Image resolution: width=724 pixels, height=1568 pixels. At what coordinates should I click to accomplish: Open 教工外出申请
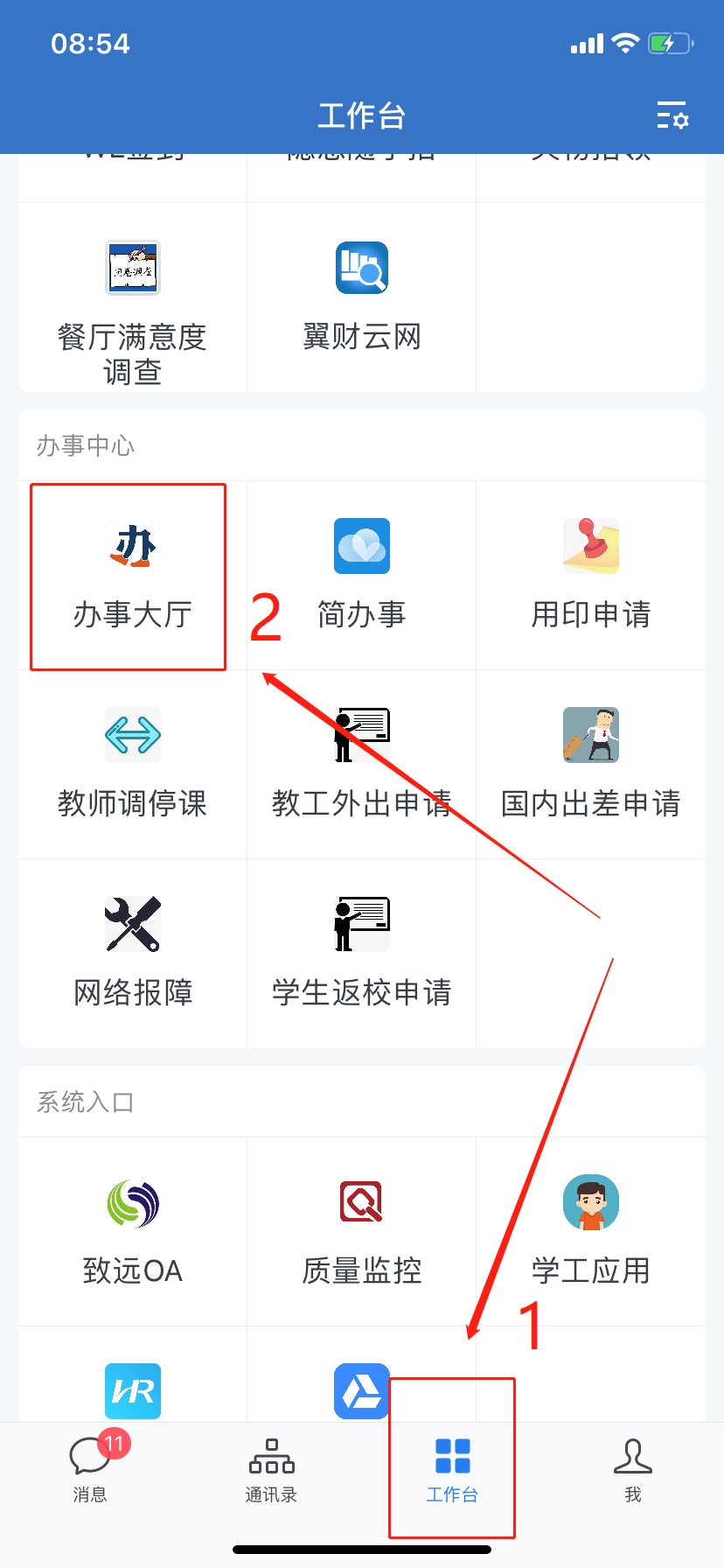tap(361, 765)
